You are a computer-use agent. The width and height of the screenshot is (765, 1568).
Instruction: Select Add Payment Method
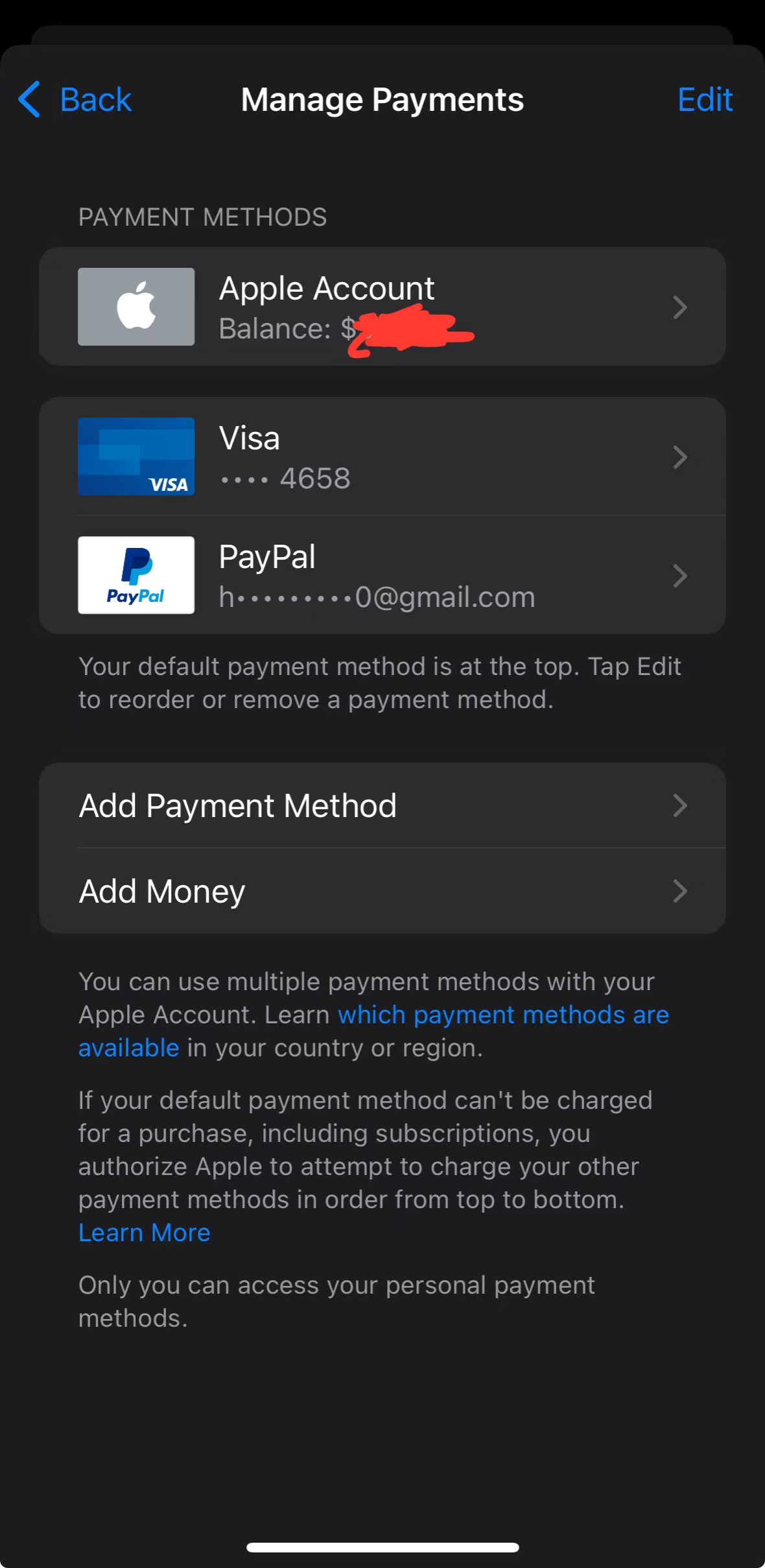382,806
